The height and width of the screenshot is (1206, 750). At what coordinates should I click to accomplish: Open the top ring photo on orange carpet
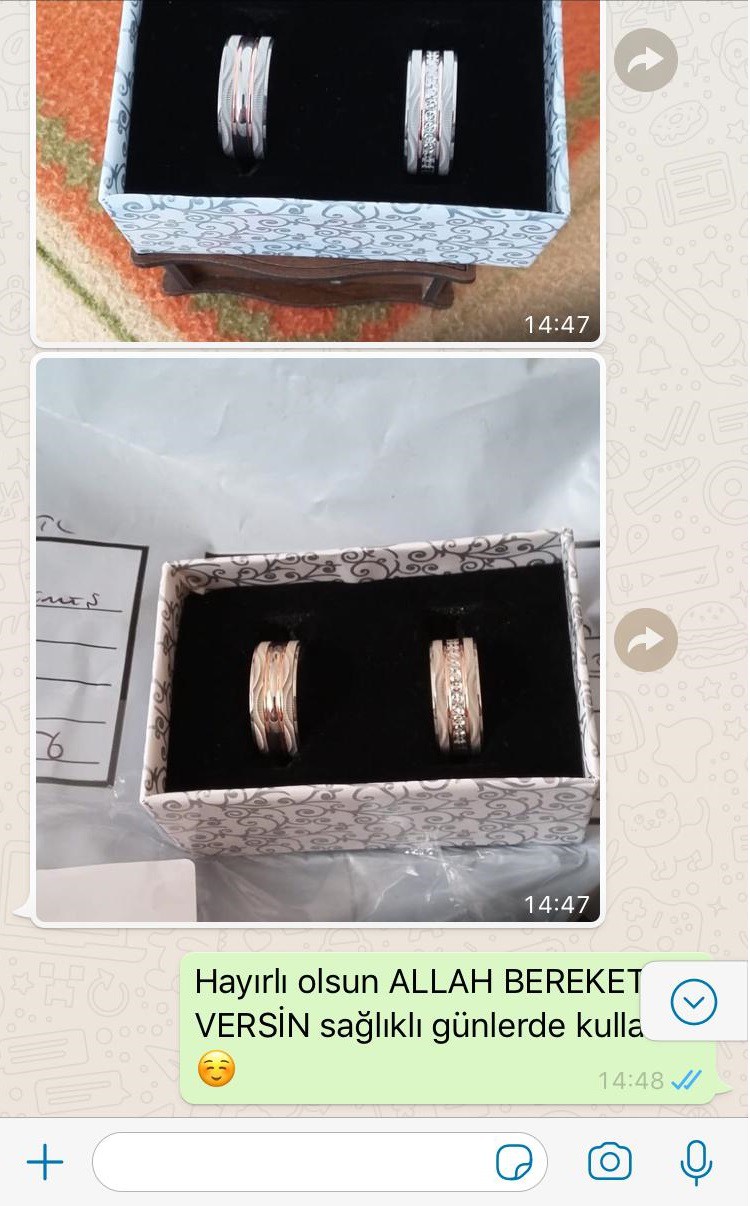[x=318, y=170]
